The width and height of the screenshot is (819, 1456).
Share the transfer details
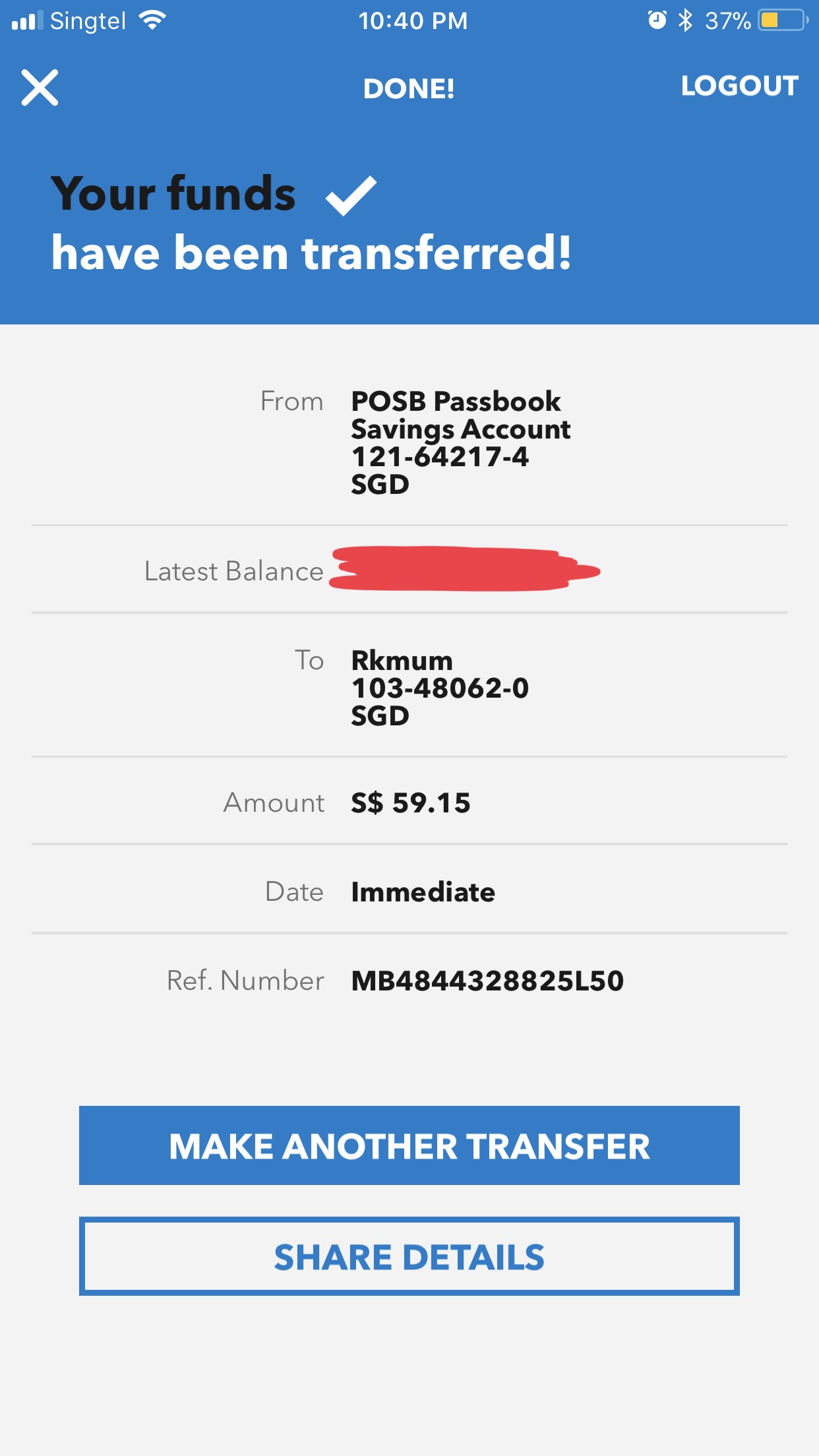pyautogui.click(x=409, y=1256)
